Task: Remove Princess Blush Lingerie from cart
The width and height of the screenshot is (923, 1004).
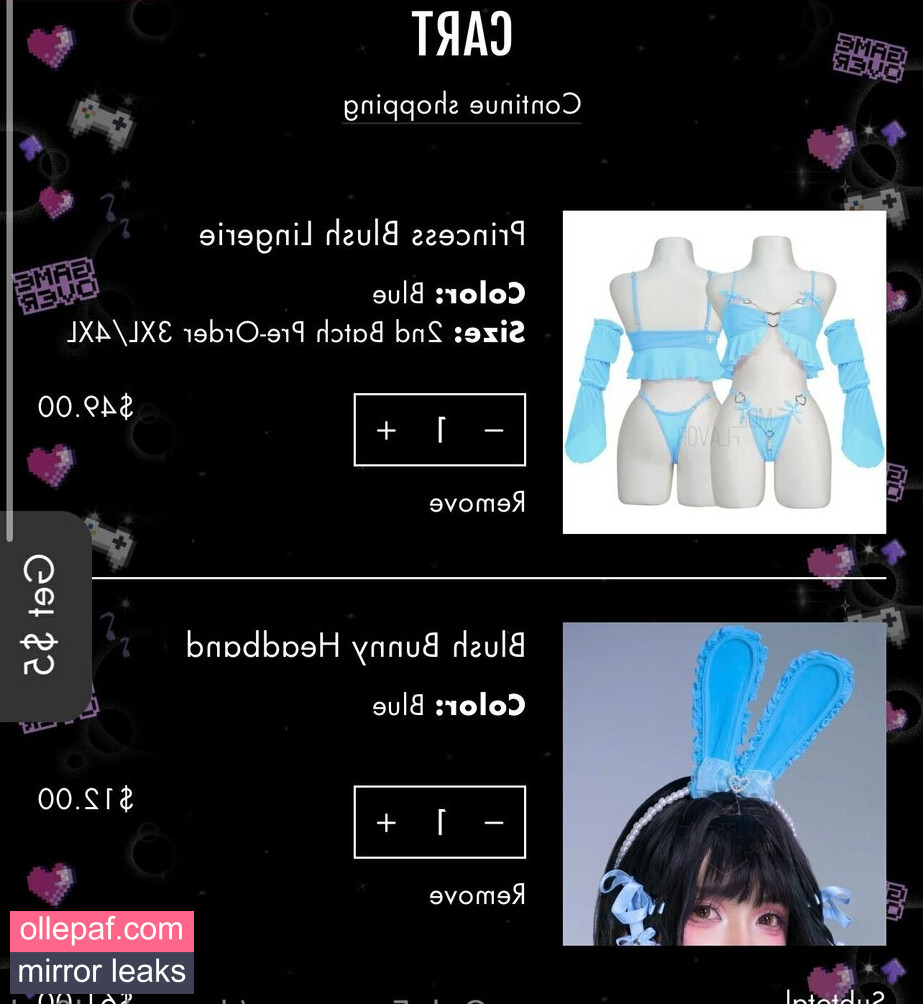Action: click(x=477, y=502)
